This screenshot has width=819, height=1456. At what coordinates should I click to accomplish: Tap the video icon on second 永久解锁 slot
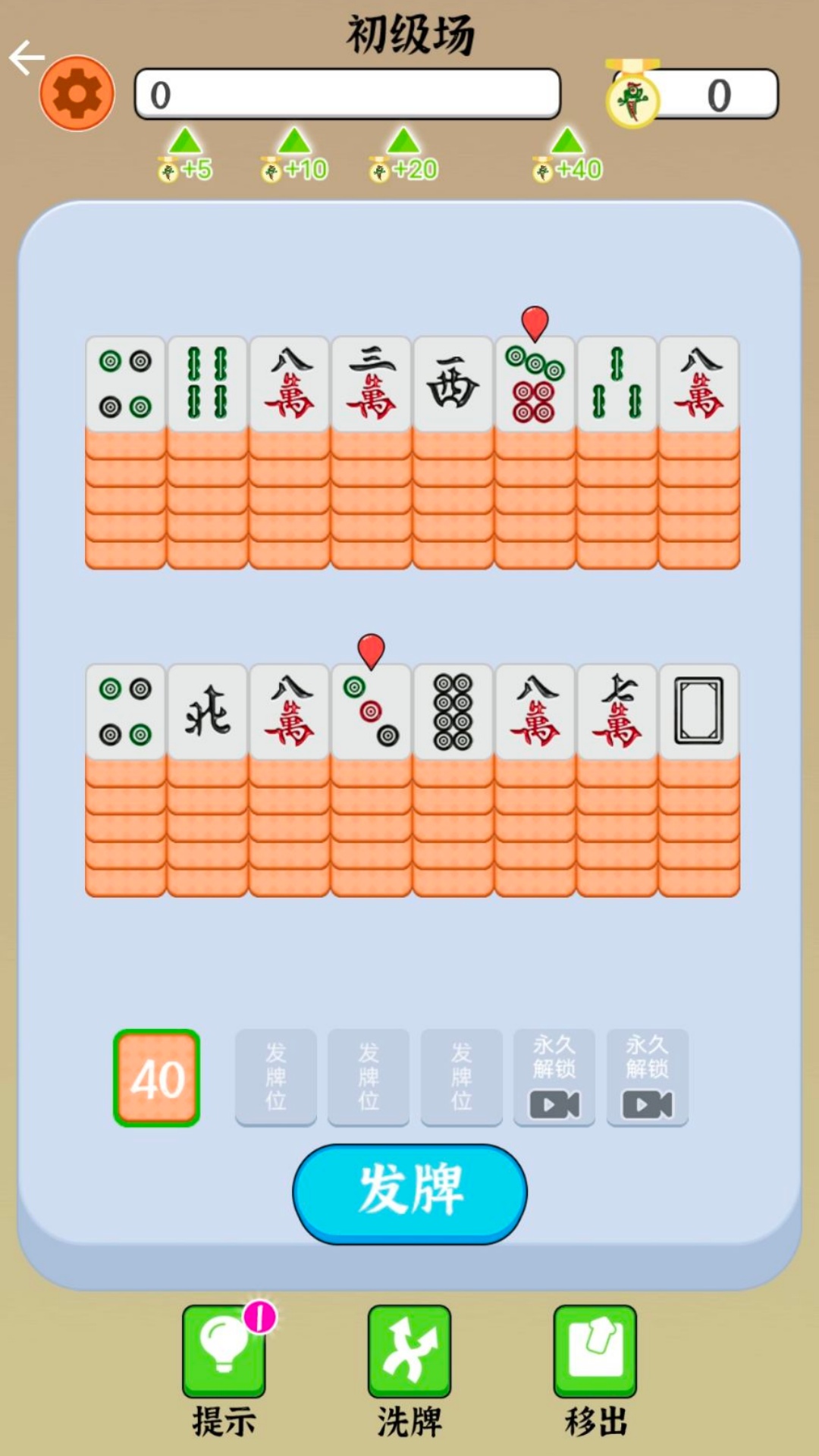(648, 1105)
